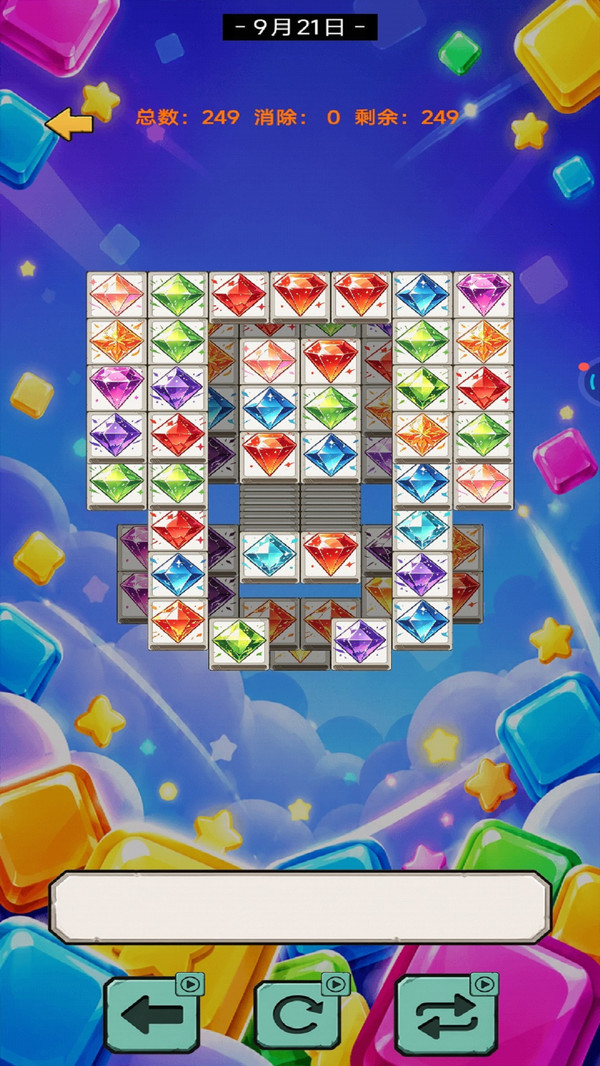This screenshot has height=1066, width=600.
Task: Pick the purple gem on the bottommost row
Action: [361, 642]
